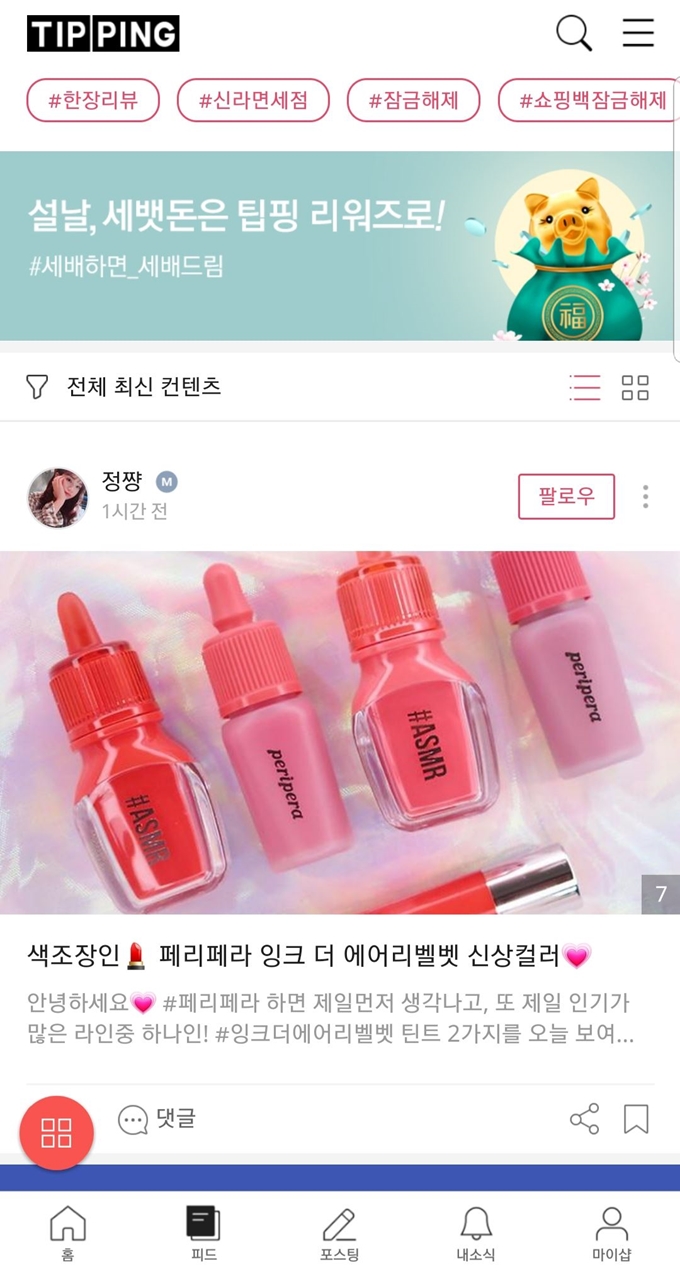Share the 페리페라 post
The width and height of the screenshot is (680, 1271).
click(x=584, y=1119)
